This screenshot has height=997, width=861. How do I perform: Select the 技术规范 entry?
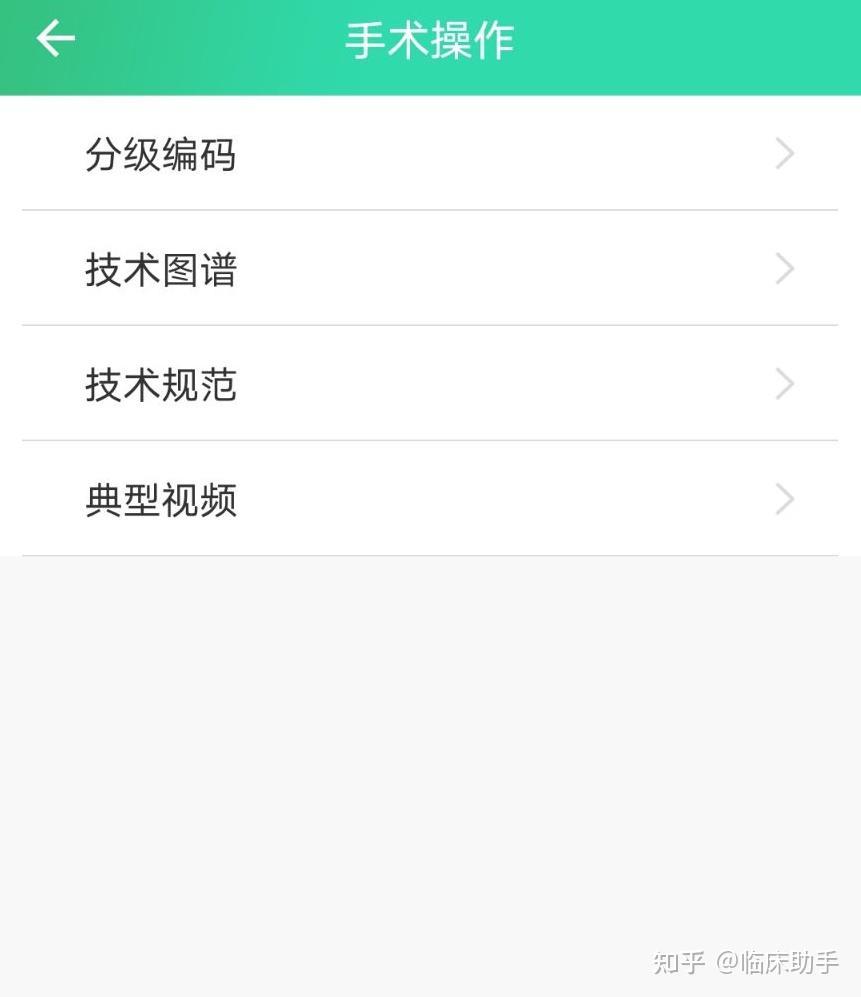point(430,385)
